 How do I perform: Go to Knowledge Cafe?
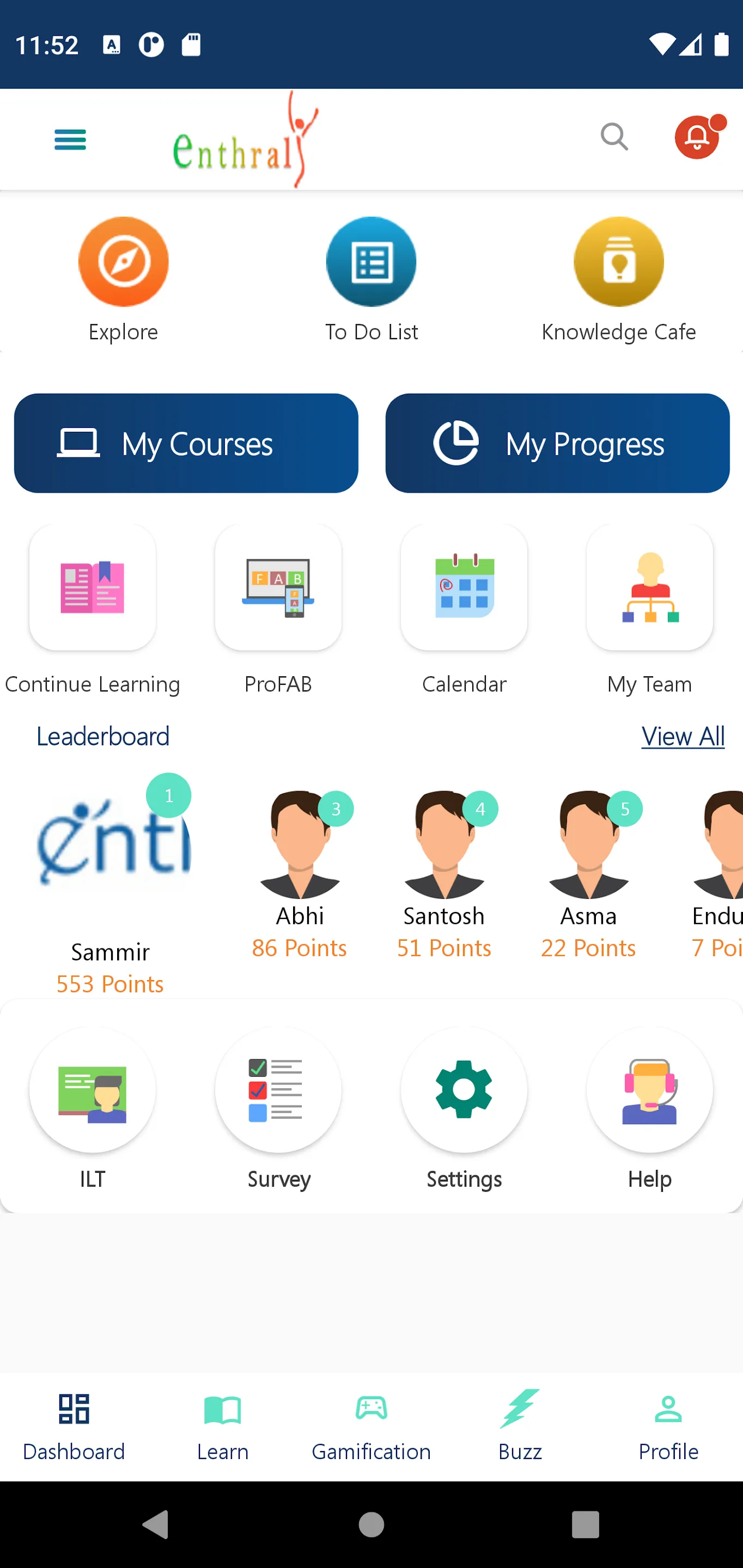pyautogui.click(x=618, y=262)
